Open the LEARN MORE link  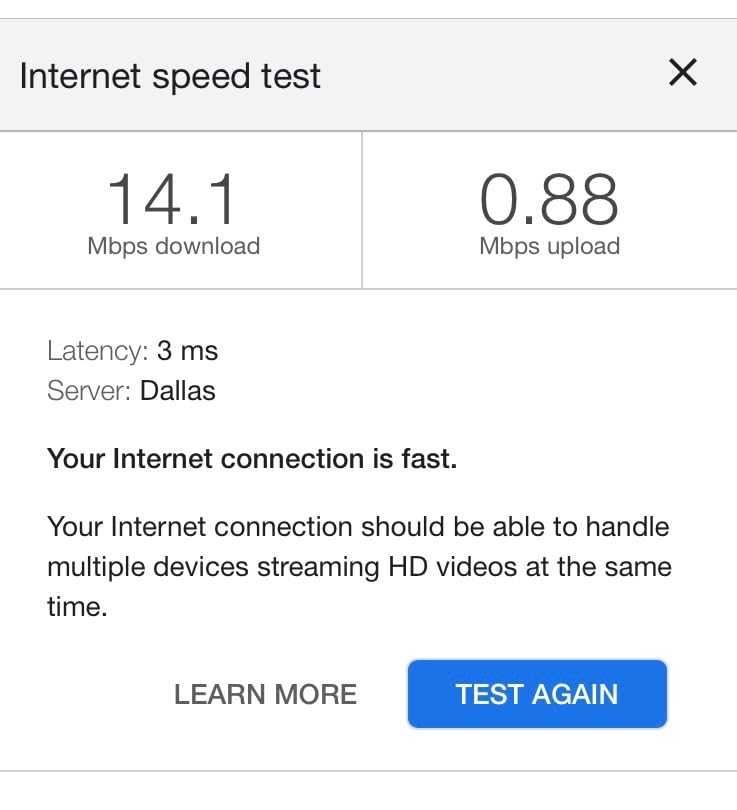[265, 694]
